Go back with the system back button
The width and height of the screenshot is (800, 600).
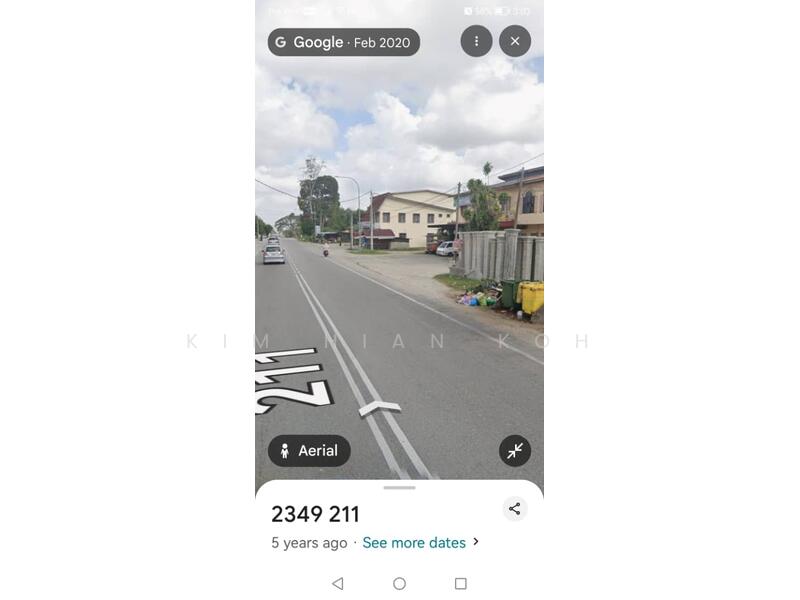point(337,583)
